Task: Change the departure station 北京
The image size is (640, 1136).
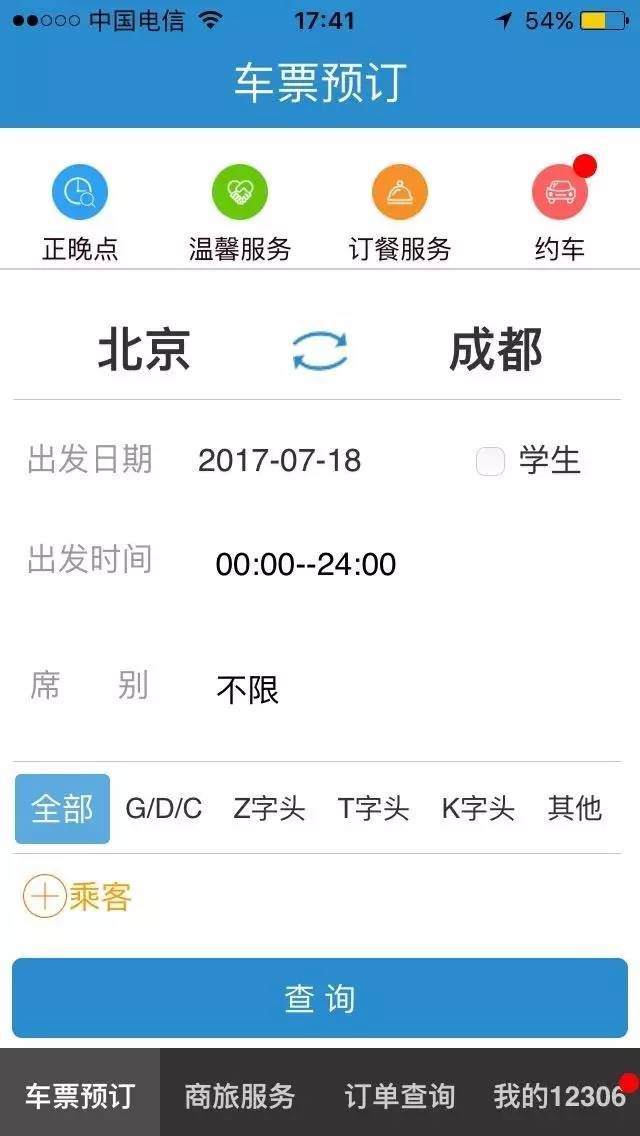Action: 144,351
